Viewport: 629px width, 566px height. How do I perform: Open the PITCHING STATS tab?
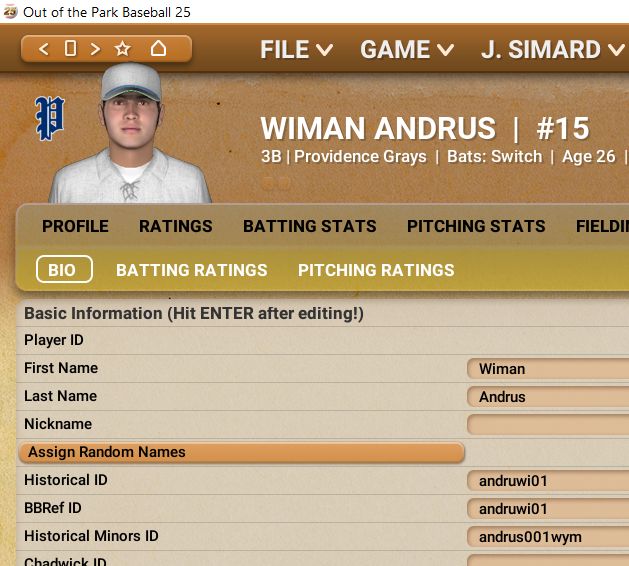(476, 227)
